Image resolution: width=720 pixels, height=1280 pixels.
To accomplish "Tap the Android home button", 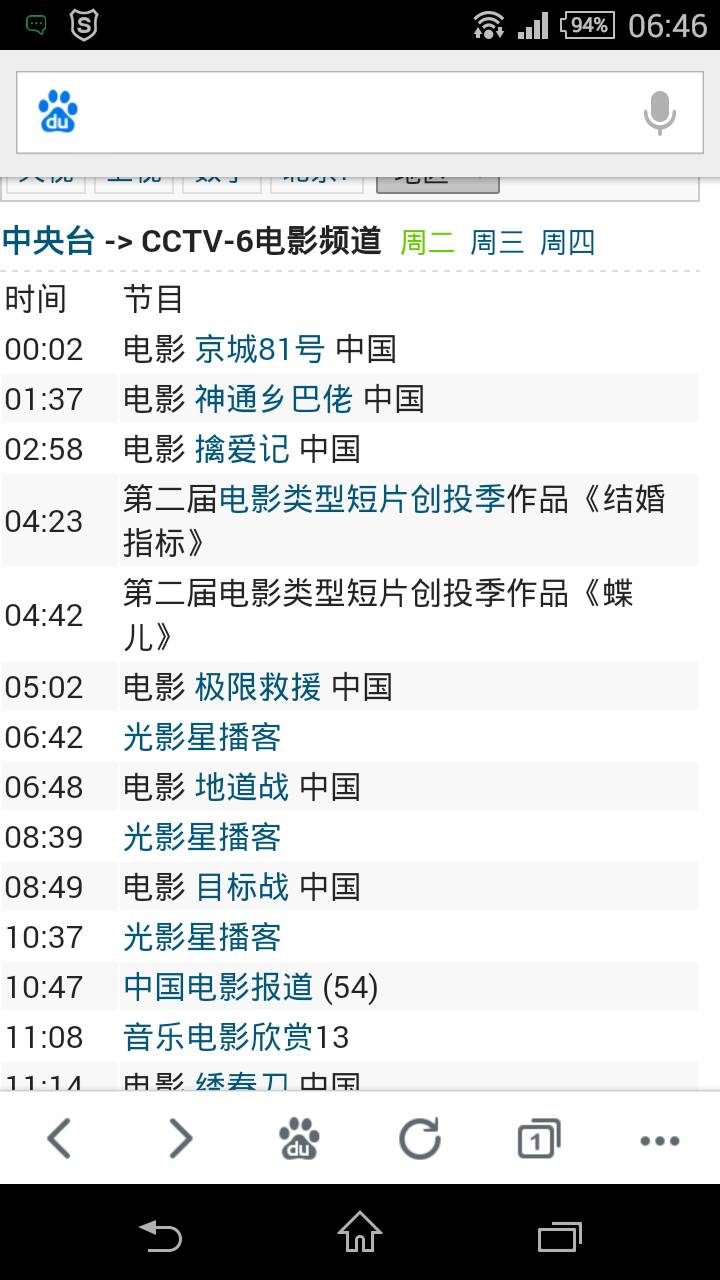I will 359,1237.
